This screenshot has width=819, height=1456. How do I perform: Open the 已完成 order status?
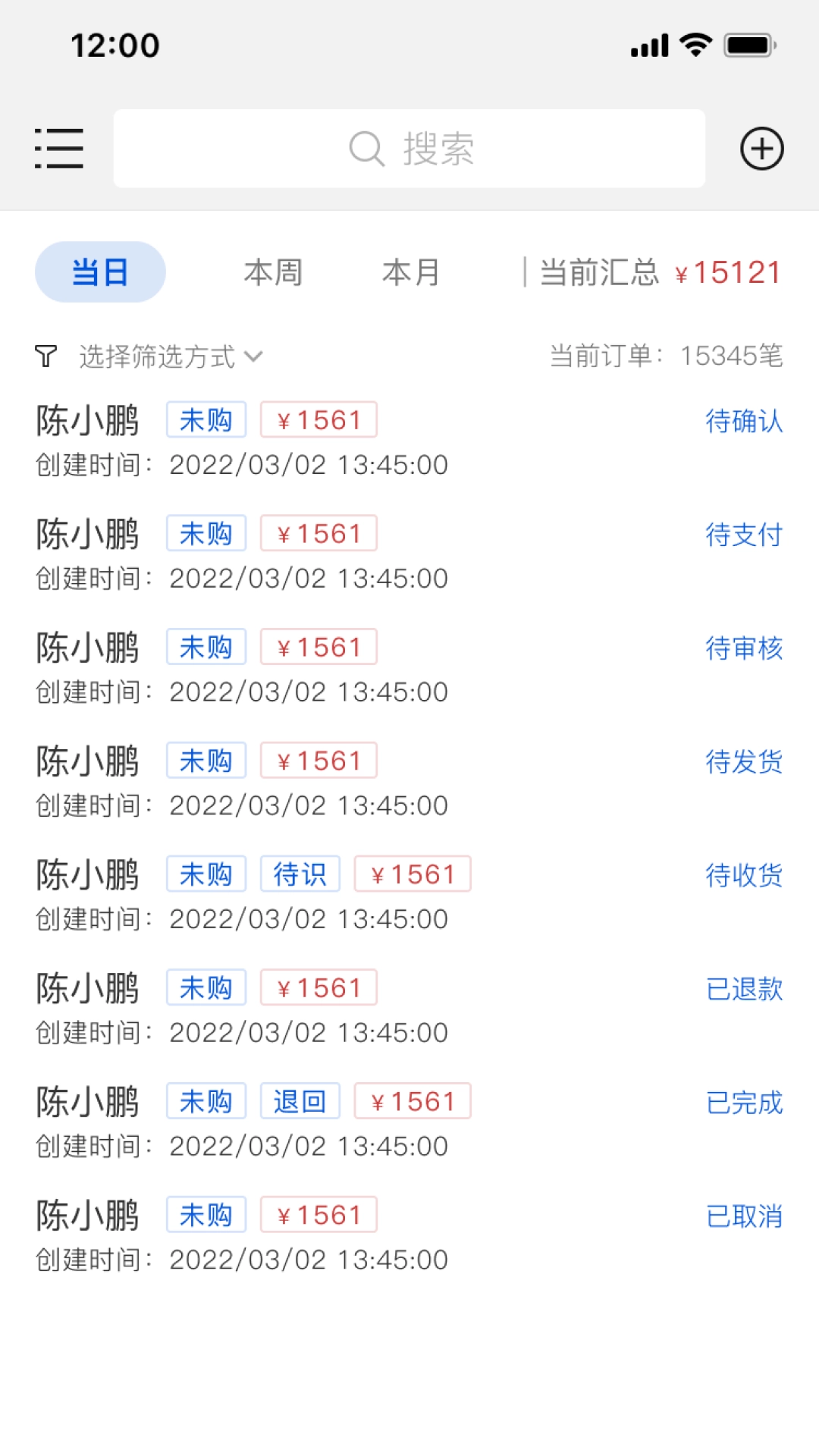click(x=744, y=1103)
